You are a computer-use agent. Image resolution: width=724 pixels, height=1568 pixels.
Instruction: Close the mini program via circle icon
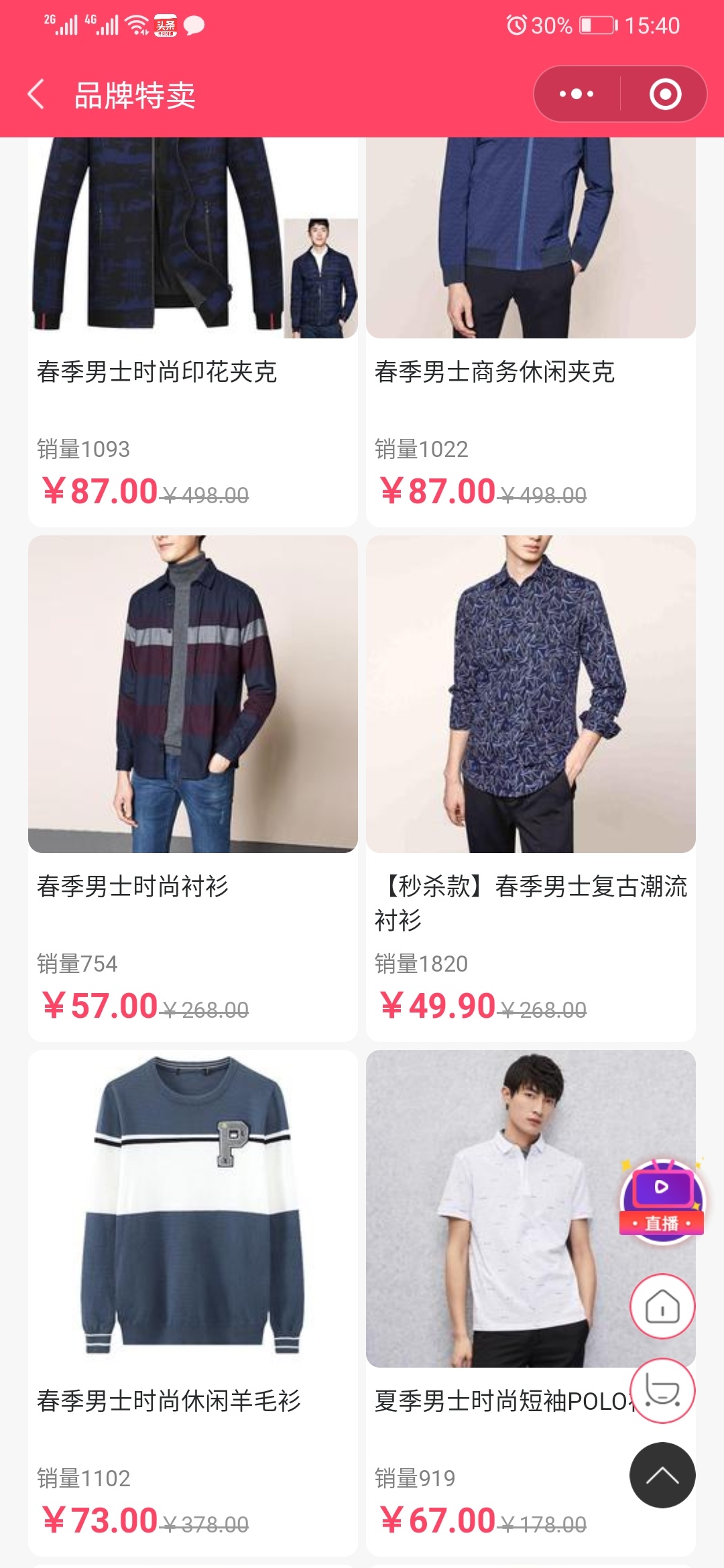point(665,94)
